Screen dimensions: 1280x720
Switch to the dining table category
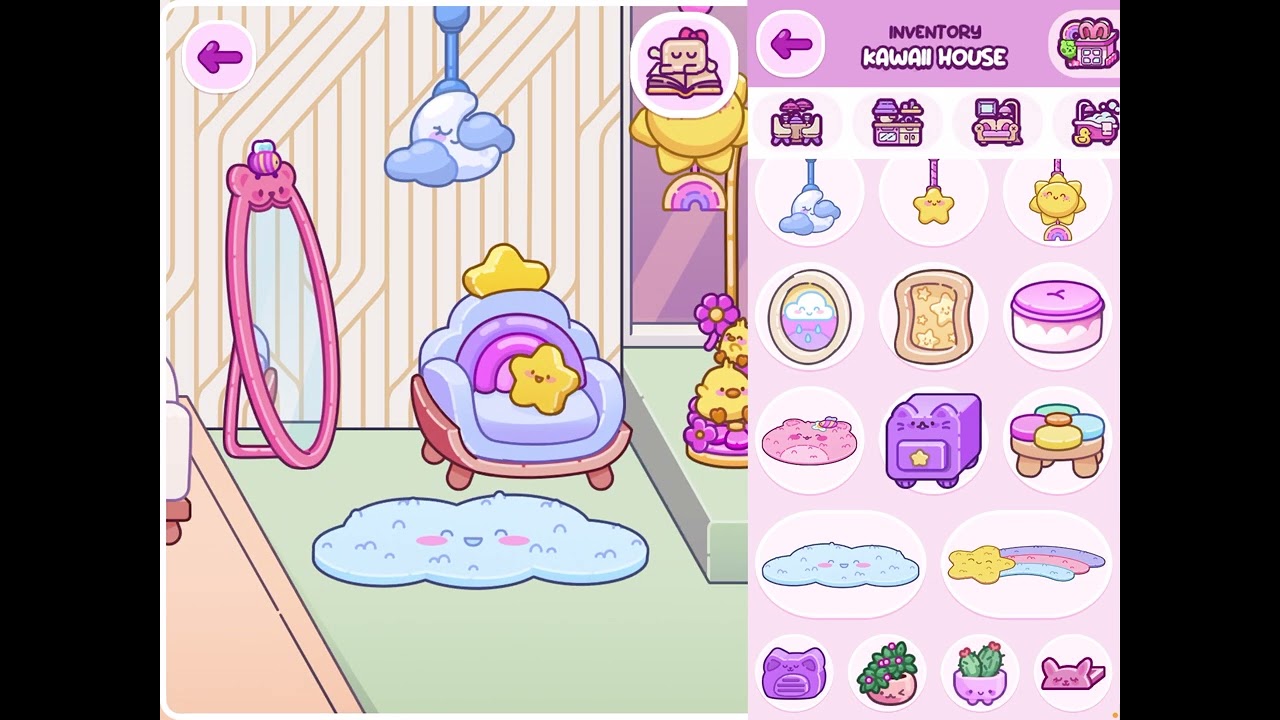(796, 123)
